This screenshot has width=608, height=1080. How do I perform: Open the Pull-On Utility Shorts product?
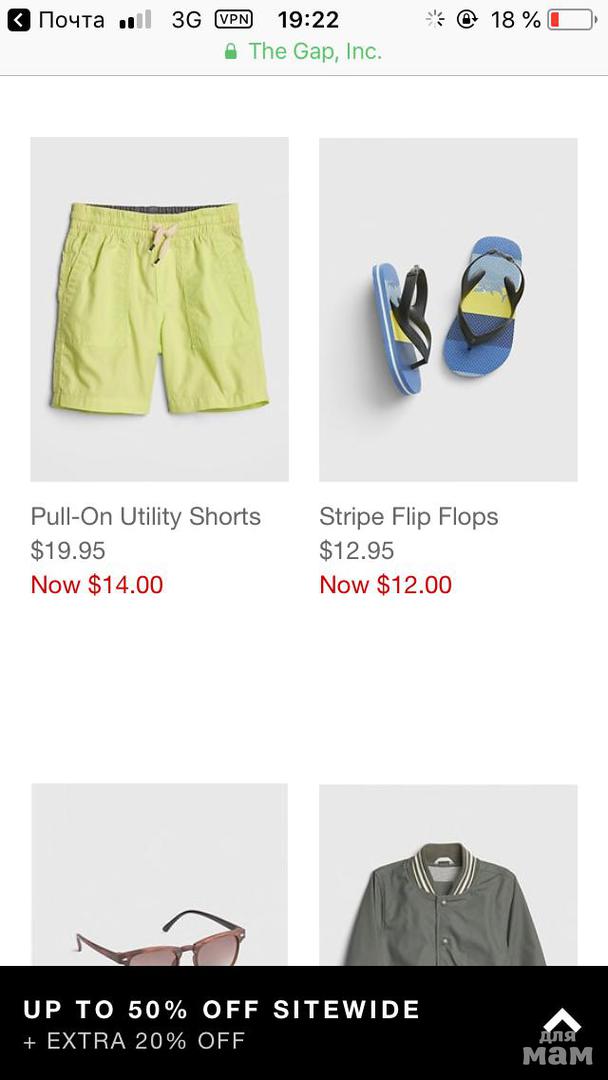[159, 309]
